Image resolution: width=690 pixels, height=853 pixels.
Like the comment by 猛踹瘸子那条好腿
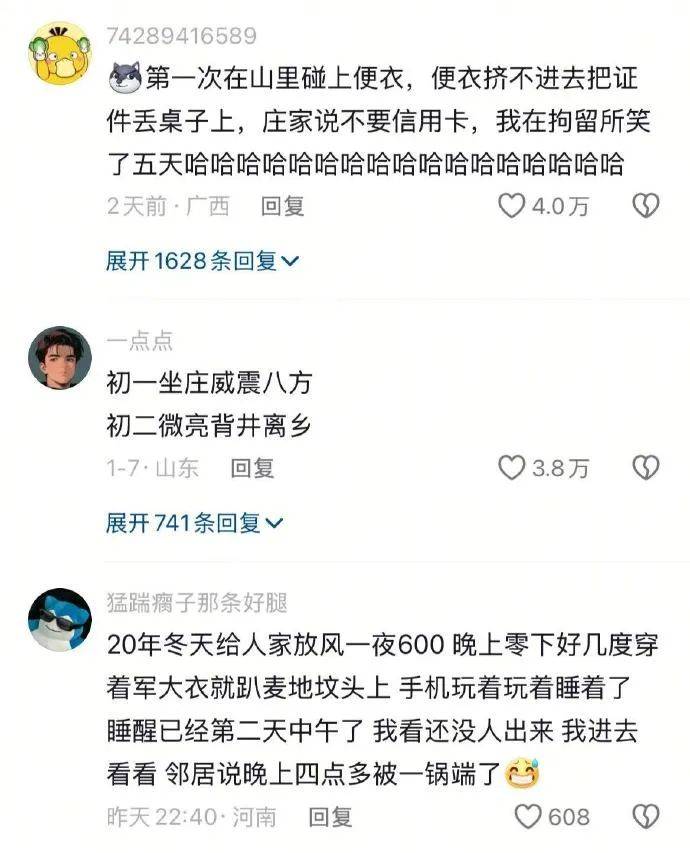527,816
